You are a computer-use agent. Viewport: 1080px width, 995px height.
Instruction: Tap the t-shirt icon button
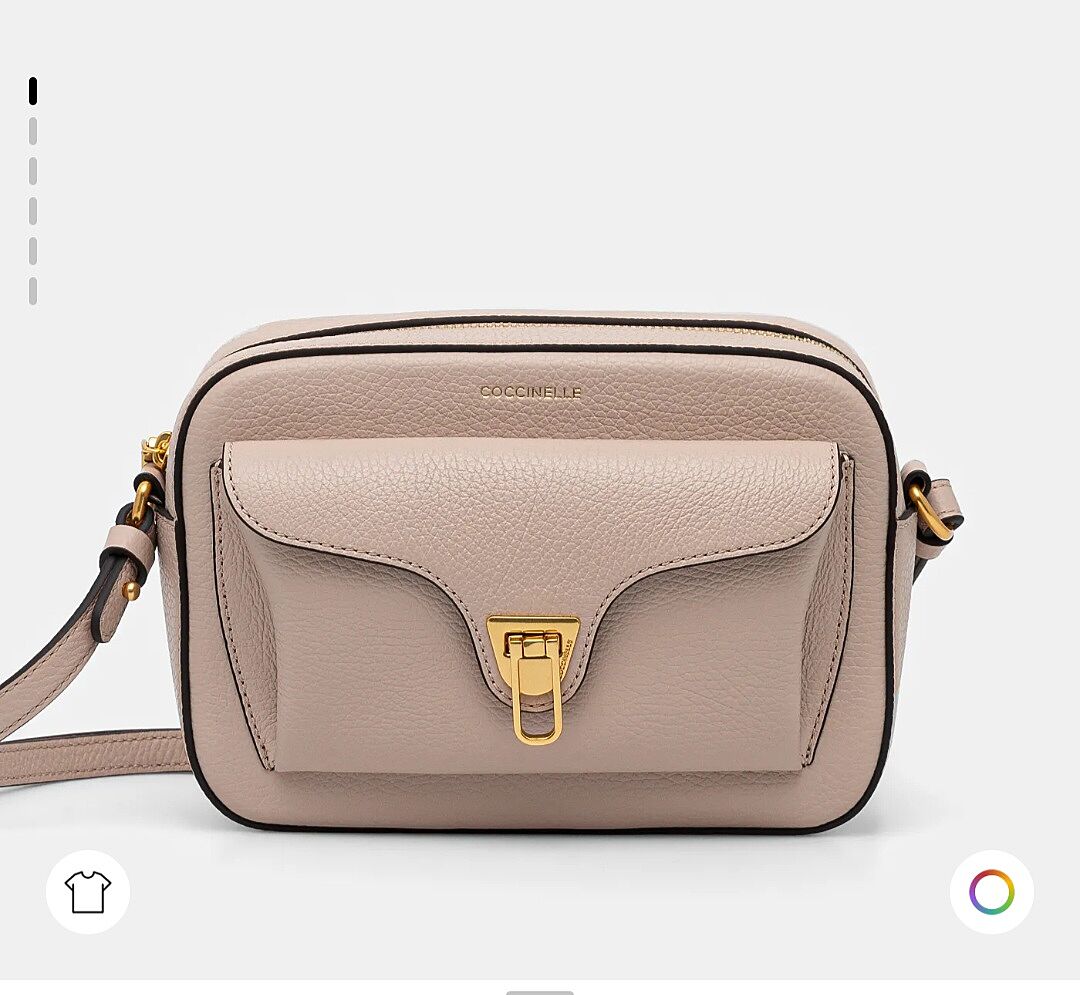pyautogui.click(x=88, y=891)
